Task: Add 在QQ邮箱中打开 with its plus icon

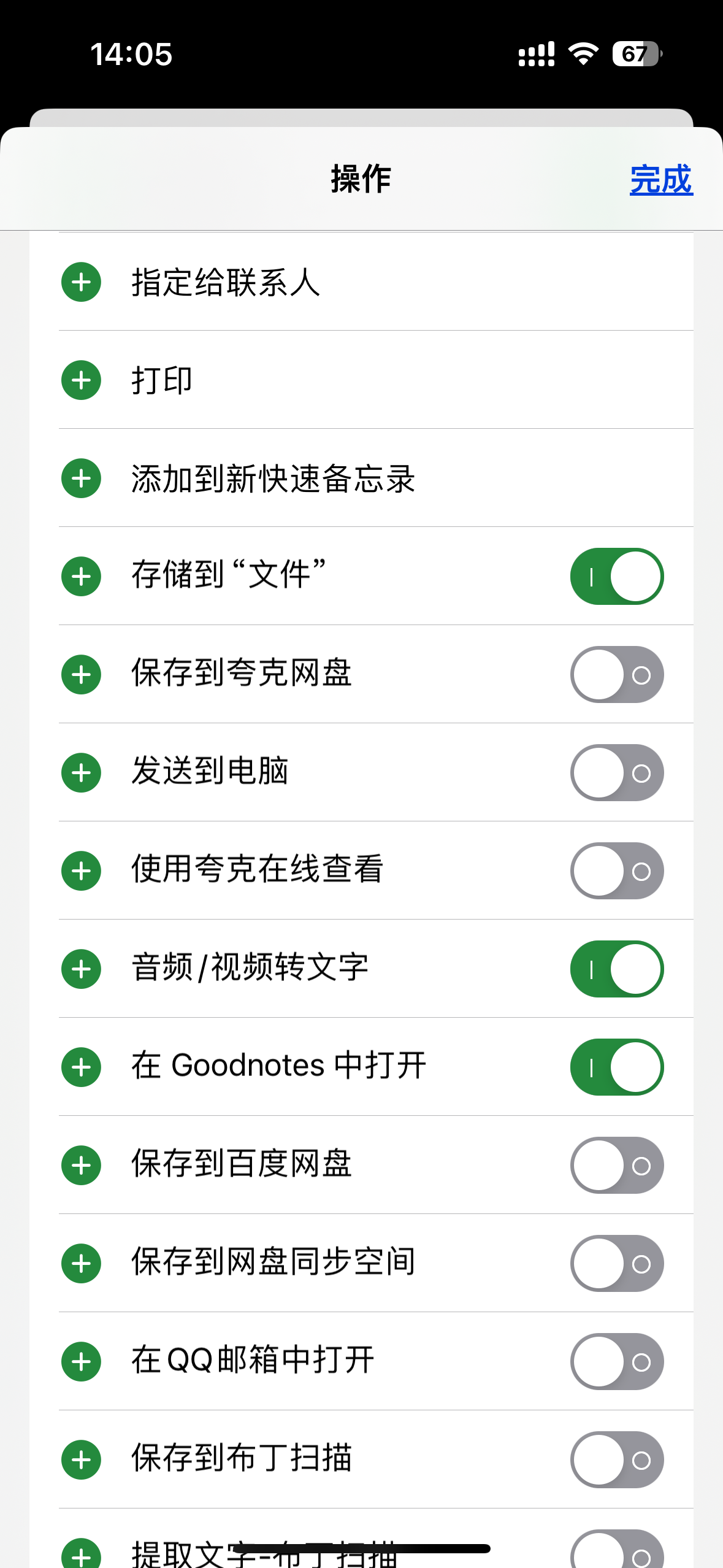Action: pos(81,1362)
